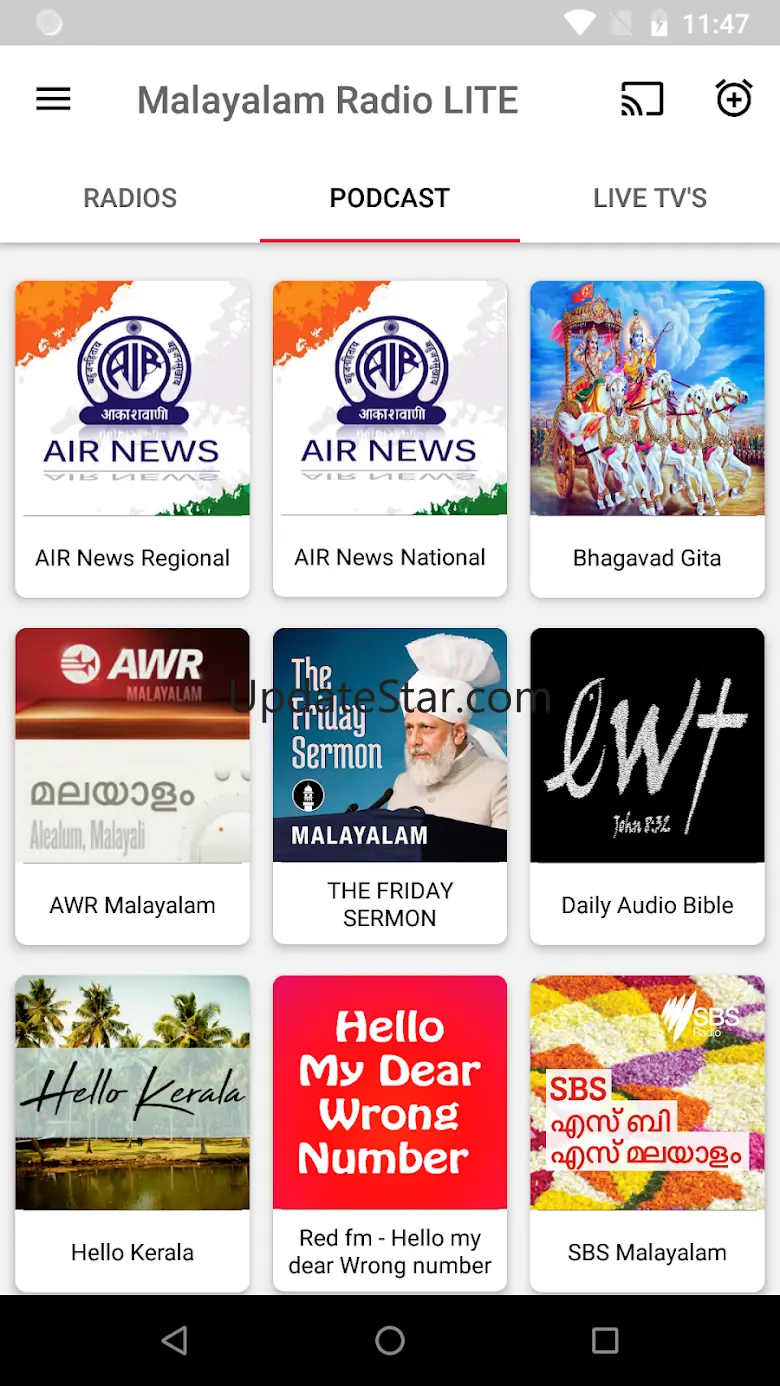
Task: Tap the recent apps square button
Action: pos(605,1340)
